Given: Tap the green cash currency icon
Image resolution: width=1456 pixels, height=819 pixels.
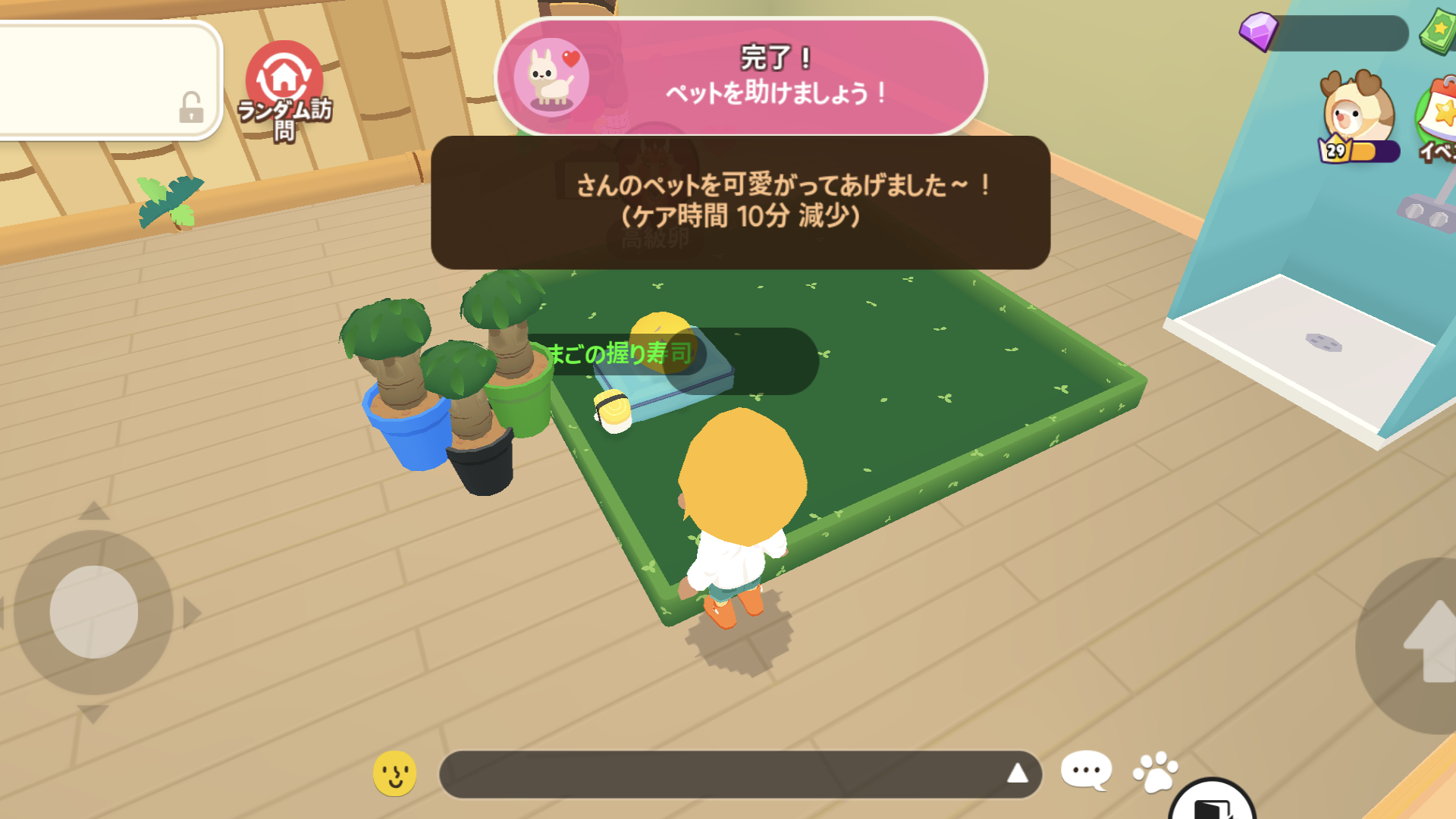Looking at the screenshot, I should point(1439,32).
